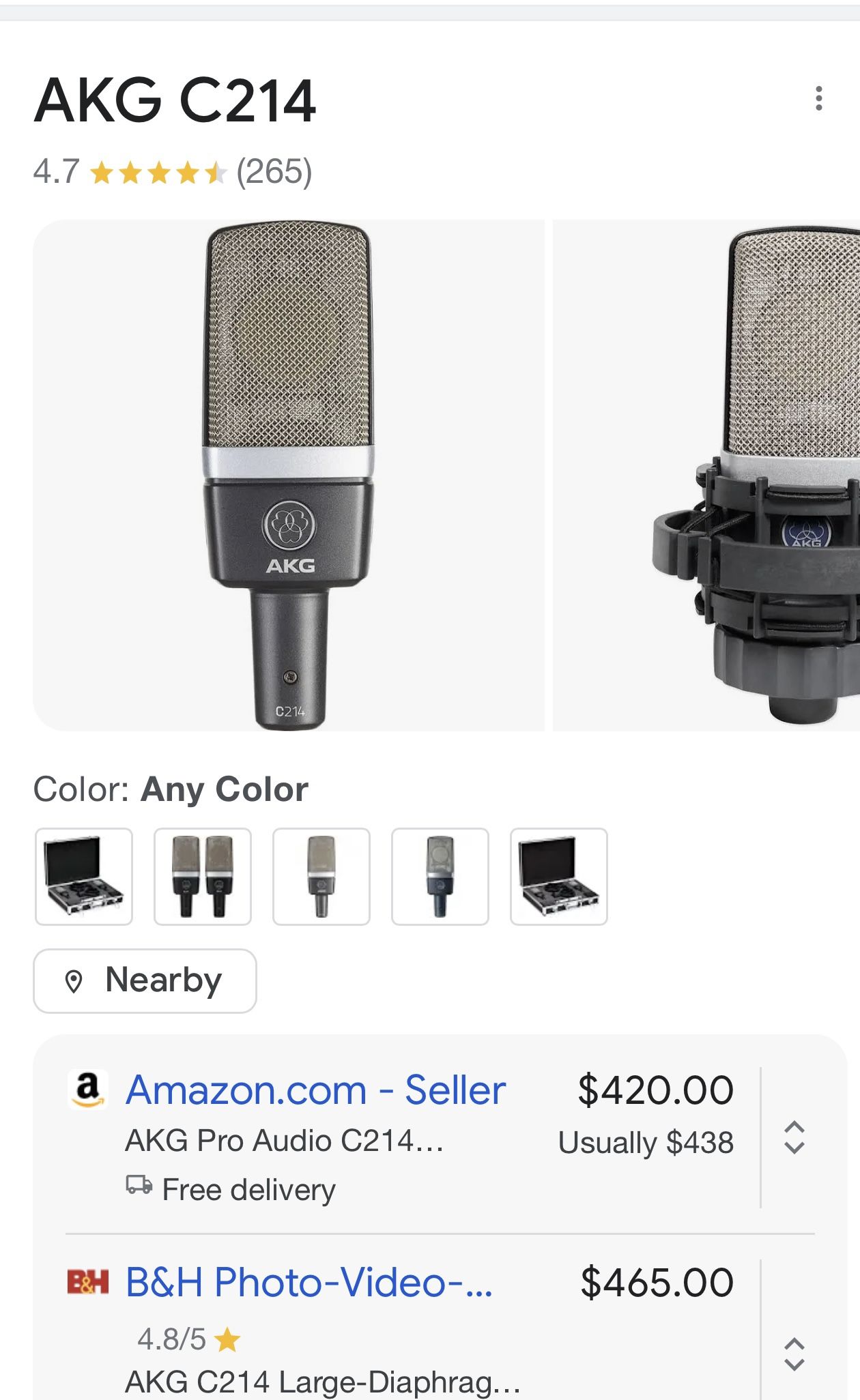
Task: Pick the dark blue microphone option
Action: tap(440, 877)
